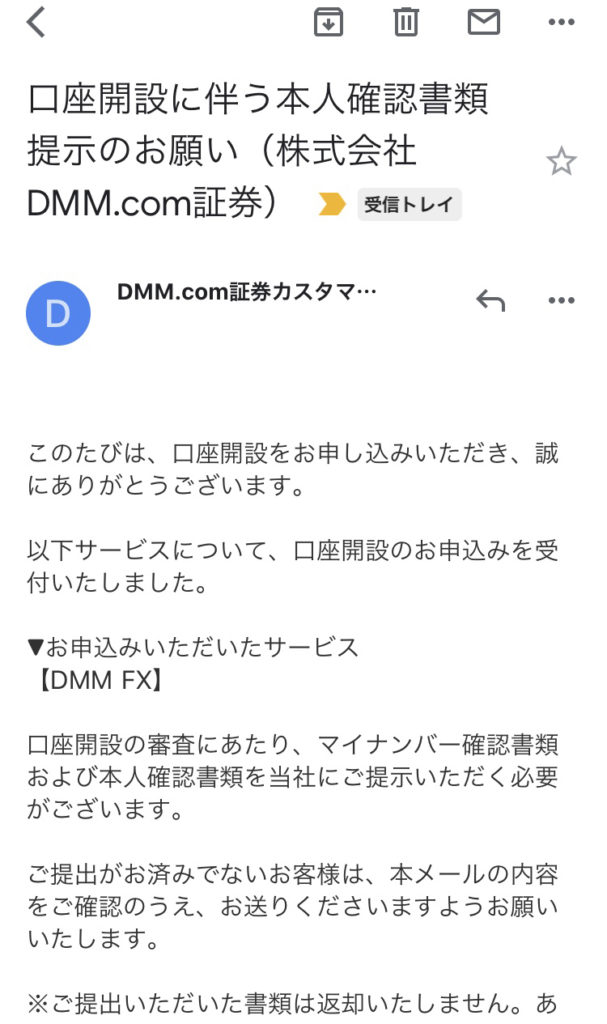This screenshot has height=1024, width=607.
Task: Expand the DMM.com証券カスタマ sender details
Action: click(246, 292)
